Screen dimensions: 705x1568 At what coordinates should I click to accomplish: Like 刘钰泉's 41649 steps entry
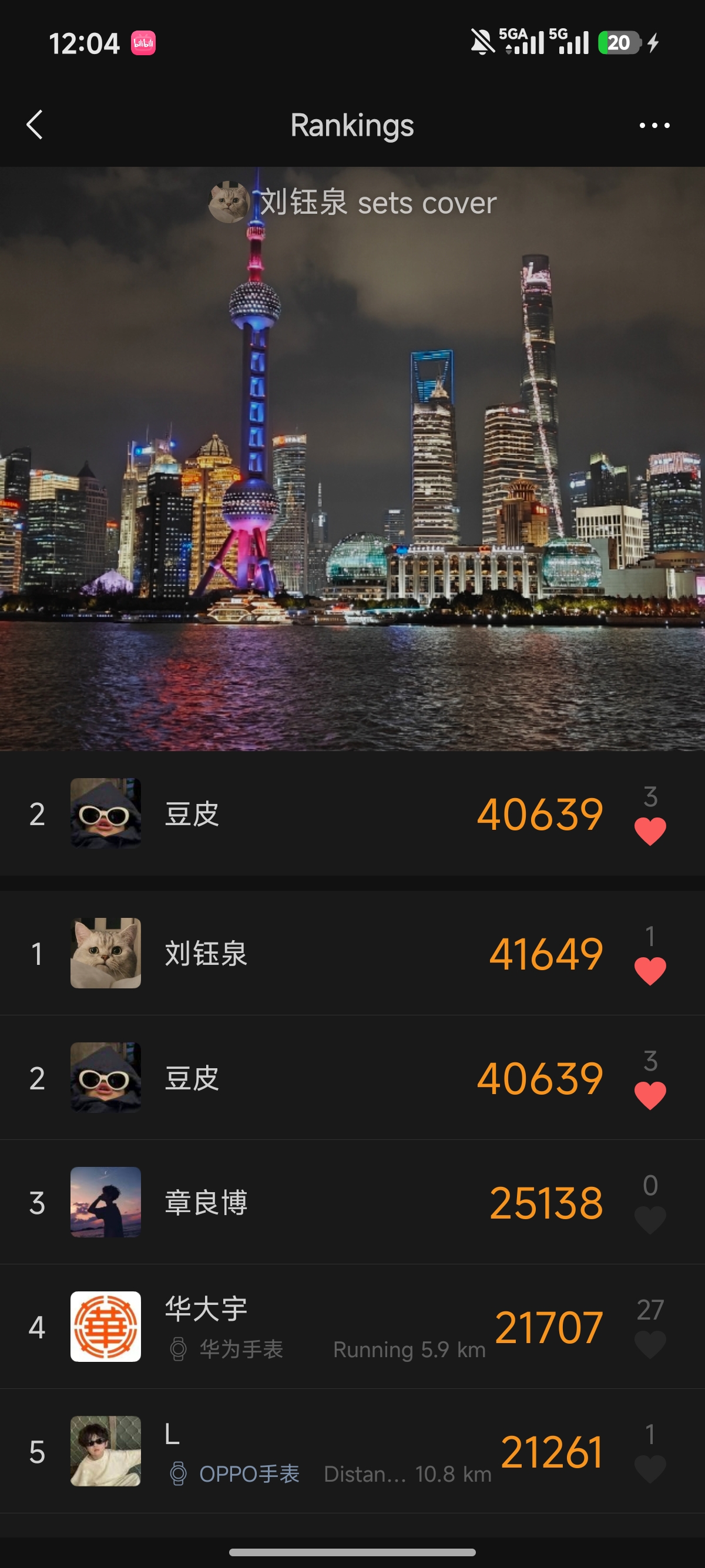[650, 971]
